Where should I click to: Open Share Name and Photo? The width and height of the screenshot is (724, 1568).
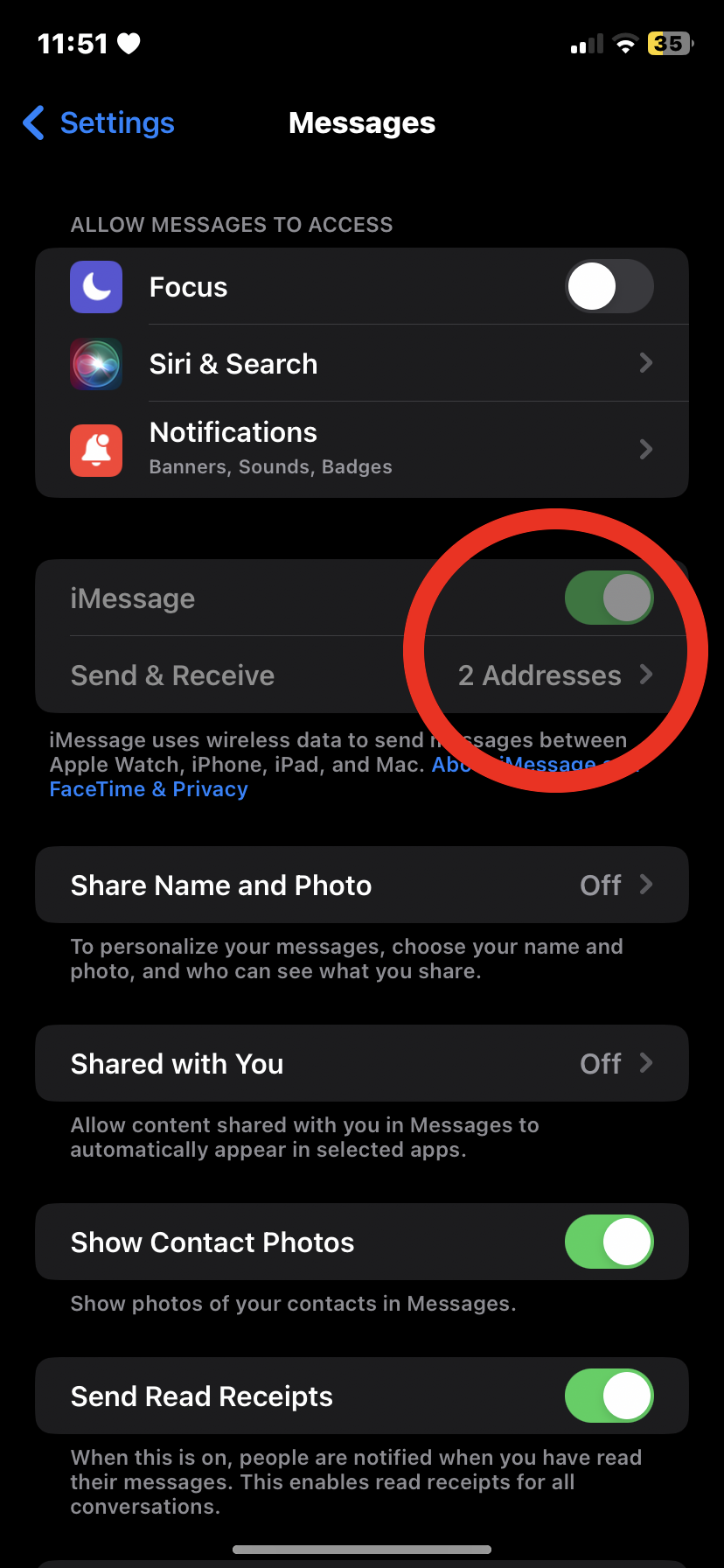(x=362, y=885)
